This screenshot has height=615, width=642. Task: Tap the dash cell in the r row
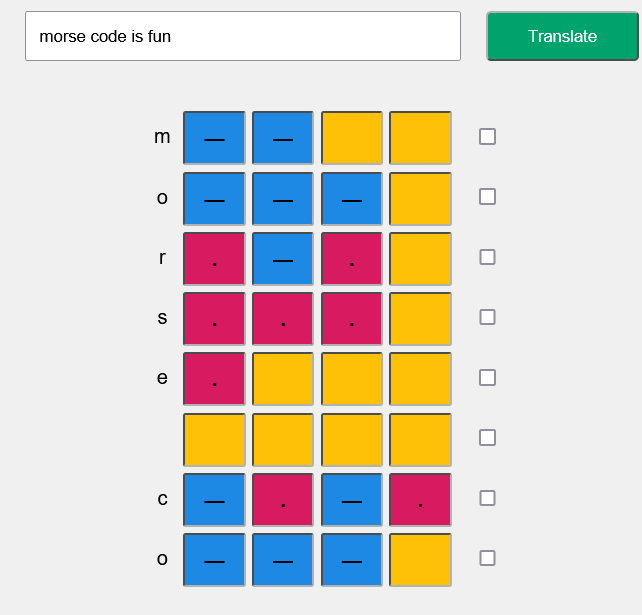point(283,259)
